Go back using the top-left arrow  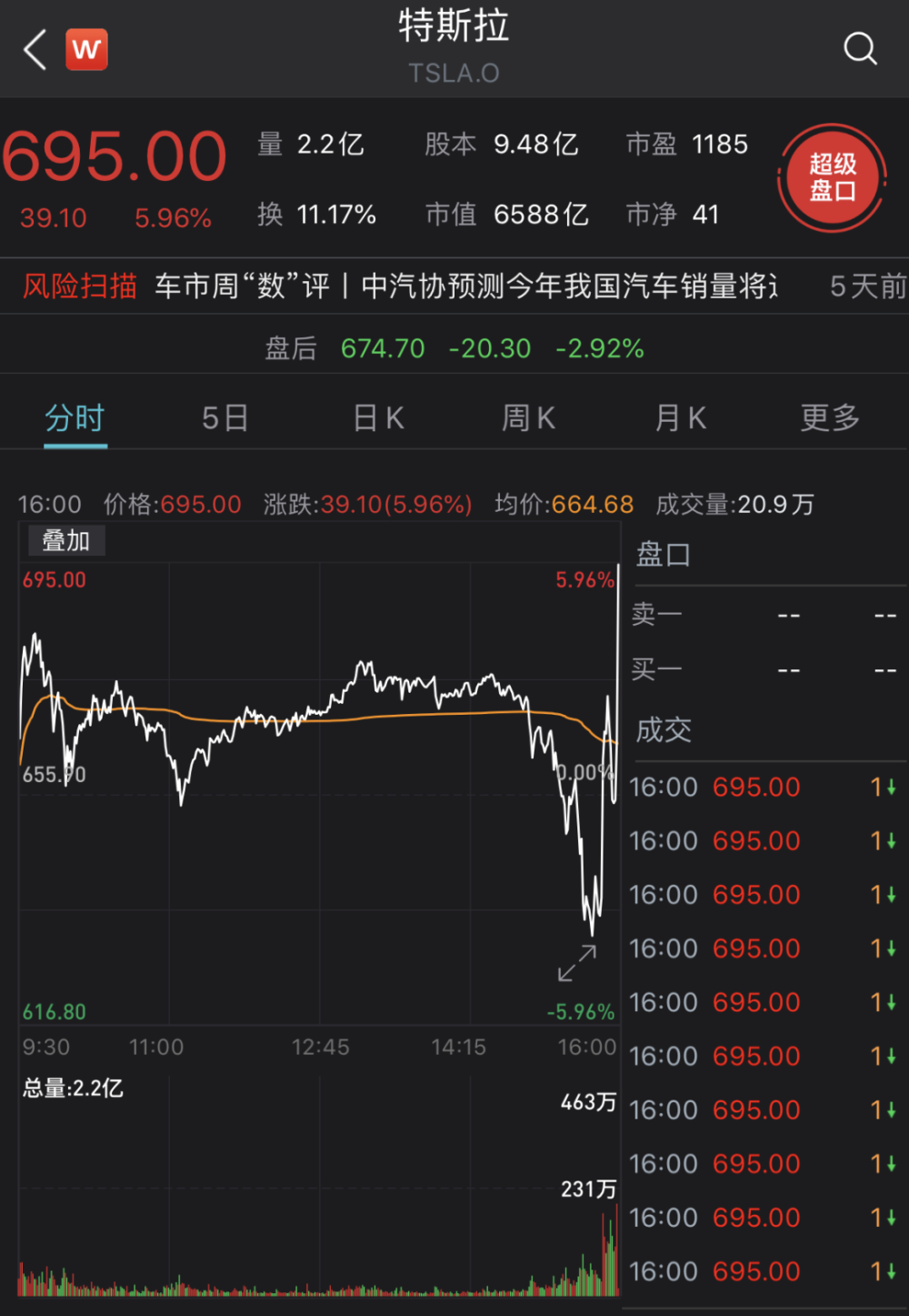tap(35, 49)
